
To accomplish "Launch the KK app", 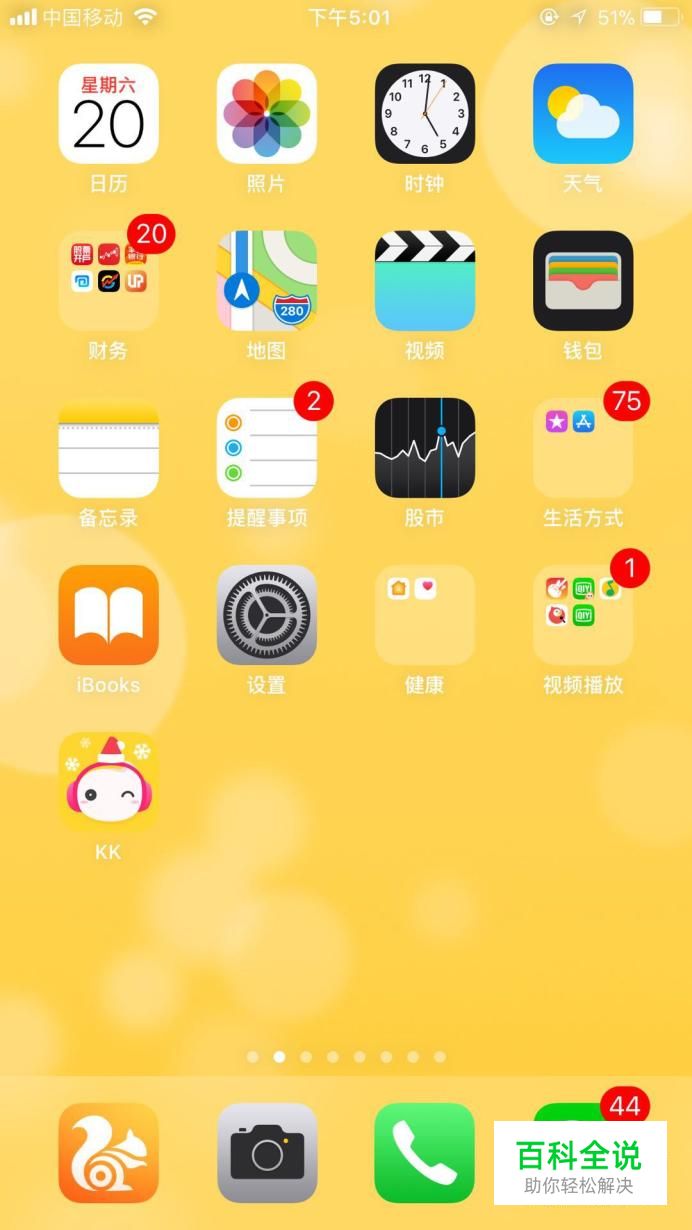I will coord(108,782).
